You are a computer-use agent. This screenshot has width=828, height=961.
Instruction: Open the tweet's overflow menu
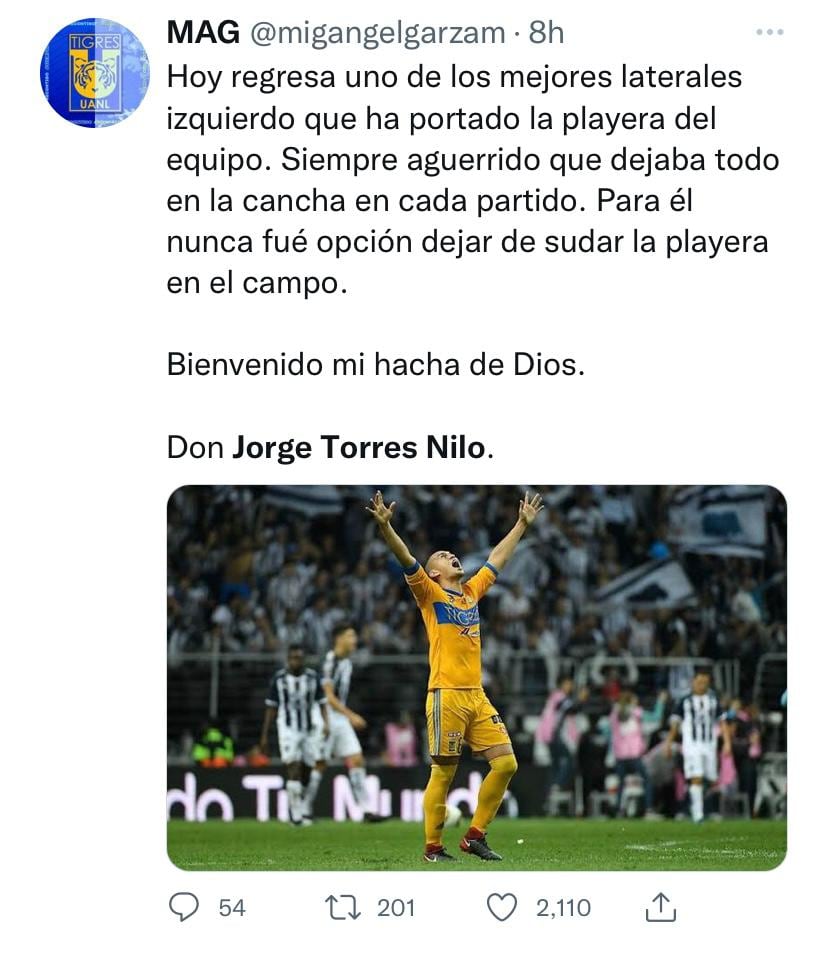coord(769,33)
